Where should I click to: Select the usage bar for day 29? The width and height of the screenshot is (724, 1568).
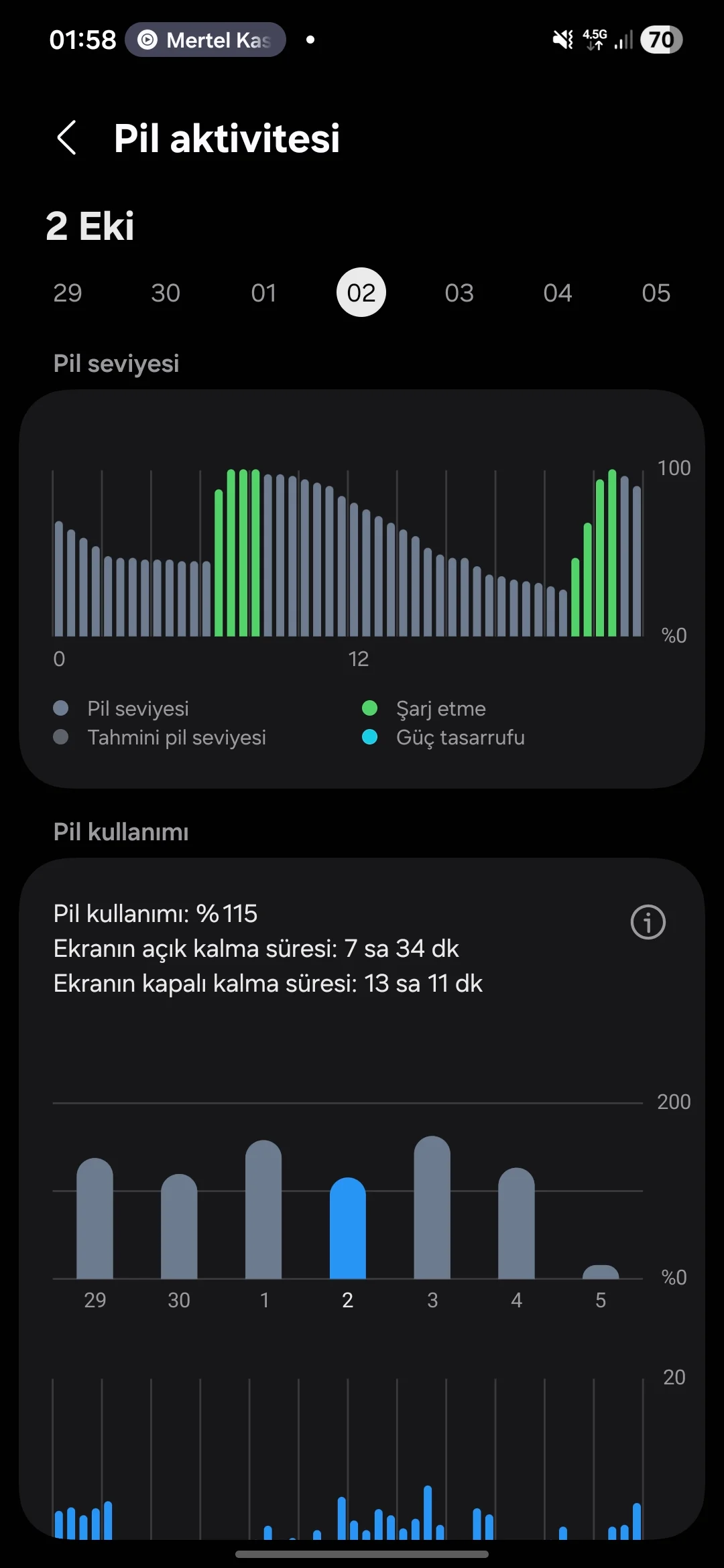(95, 1220)
